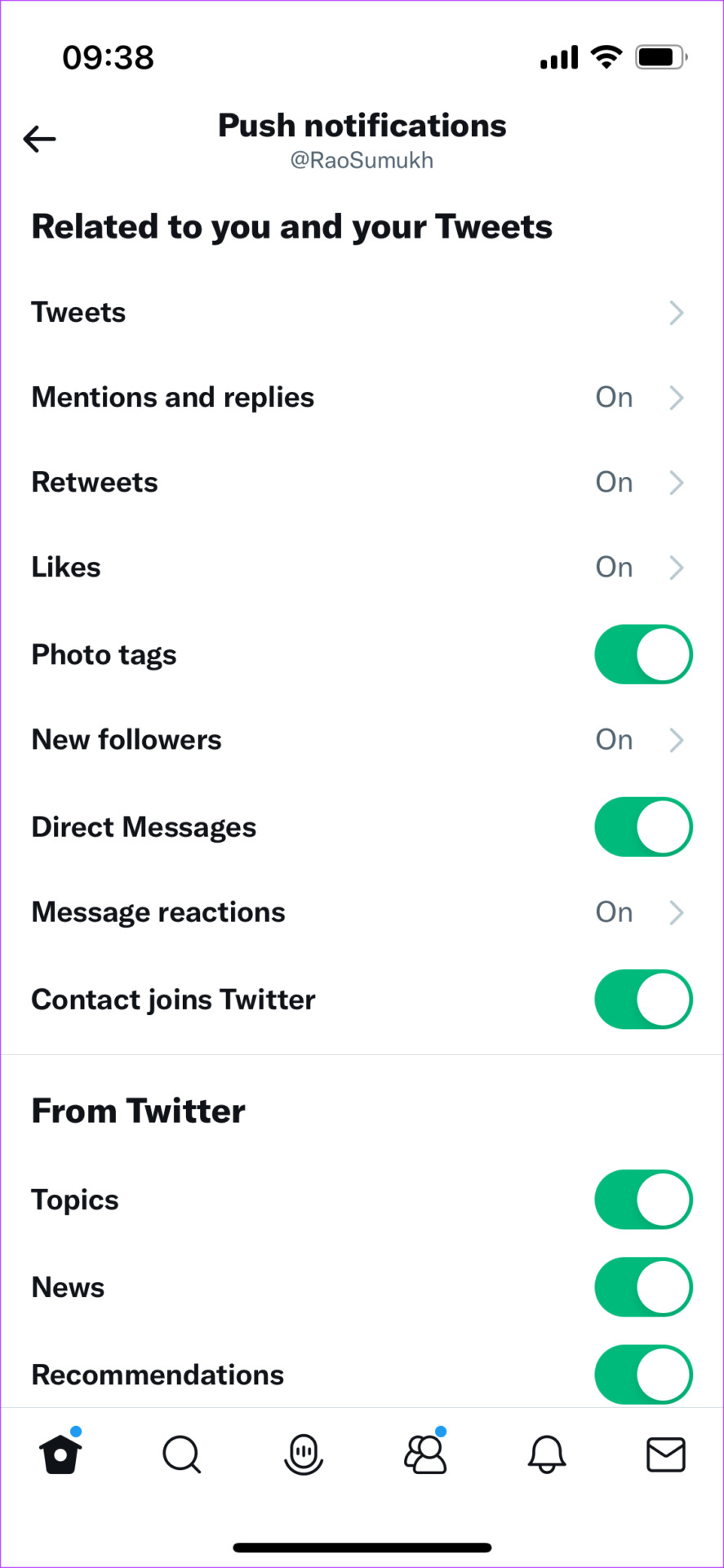Toggle the Recommendations switch

[643, 1374]
